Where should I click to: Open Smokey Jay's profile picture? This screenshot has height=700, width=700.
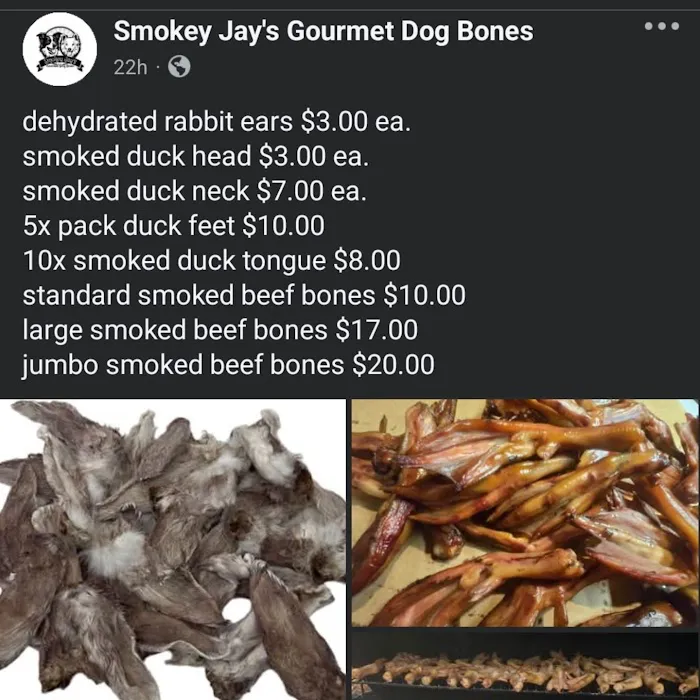[x=60, y=49]
